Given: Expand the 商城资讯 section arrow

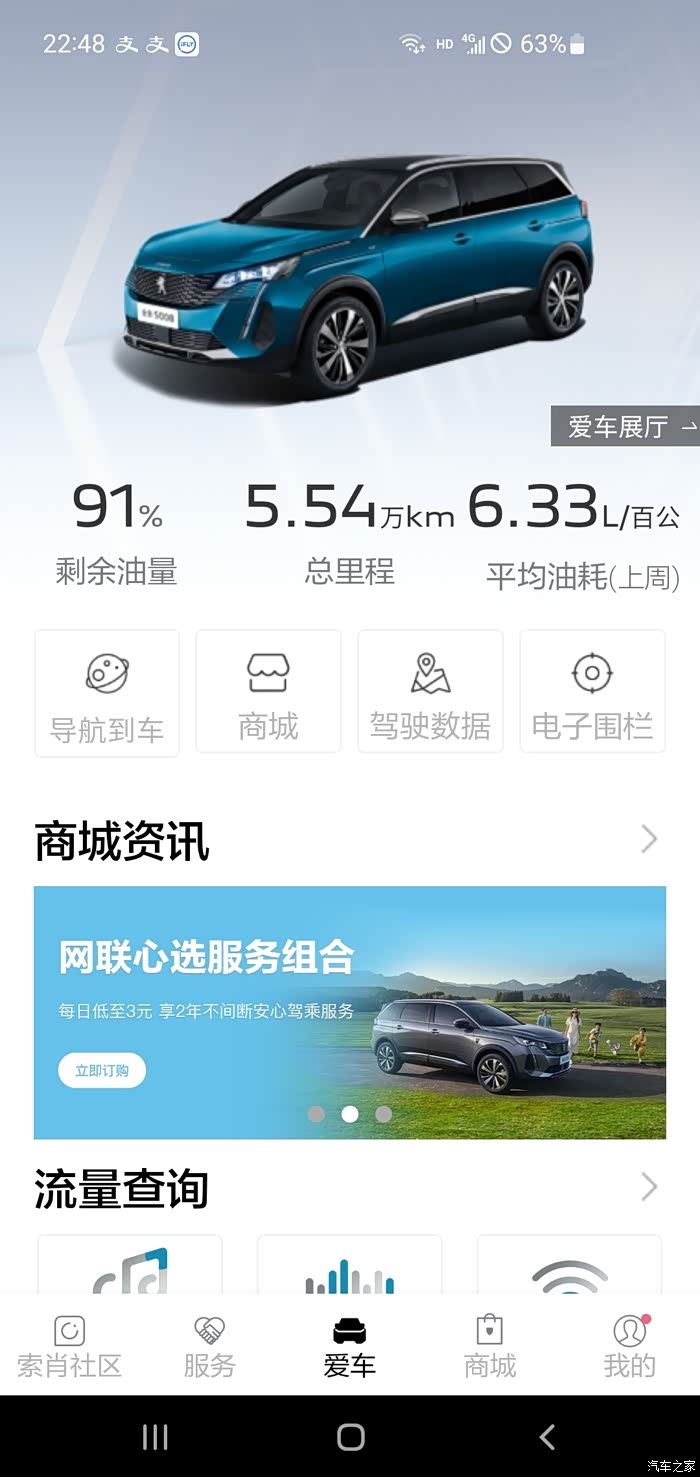Looking at the screenshot, I should click(649, 839).
